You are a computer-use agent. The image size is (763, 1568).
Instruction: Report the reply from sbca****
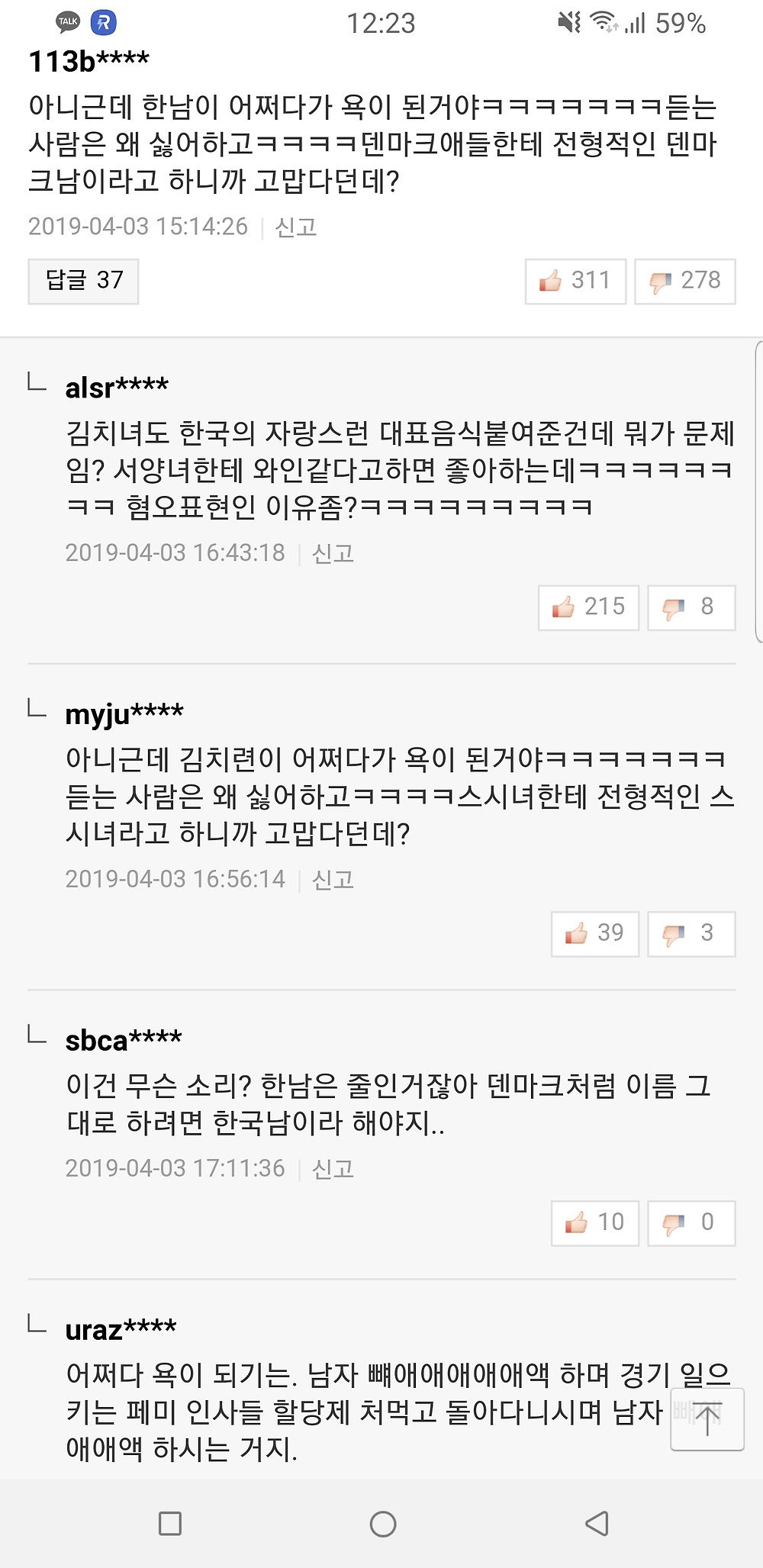[333, 1169]
